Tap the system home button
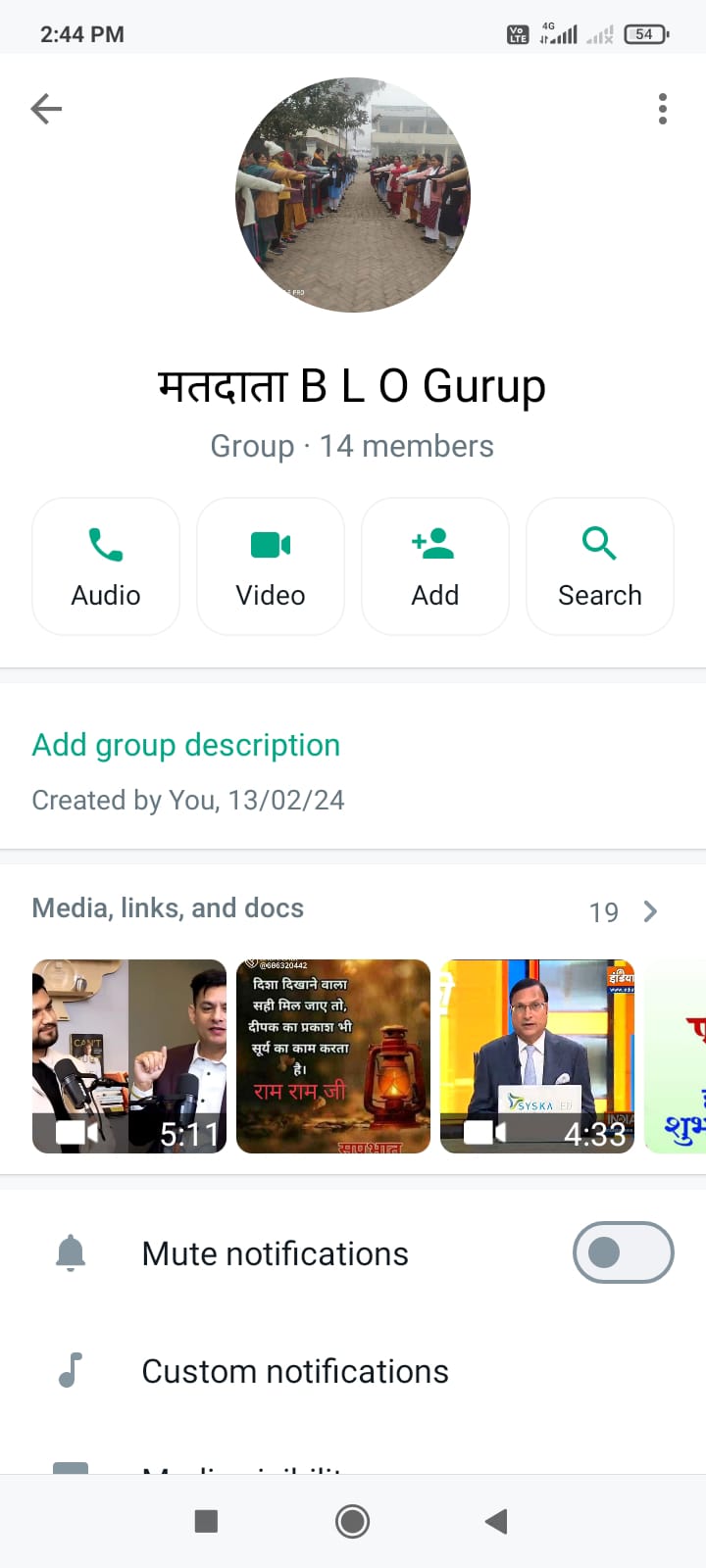 click(353, 1521)
